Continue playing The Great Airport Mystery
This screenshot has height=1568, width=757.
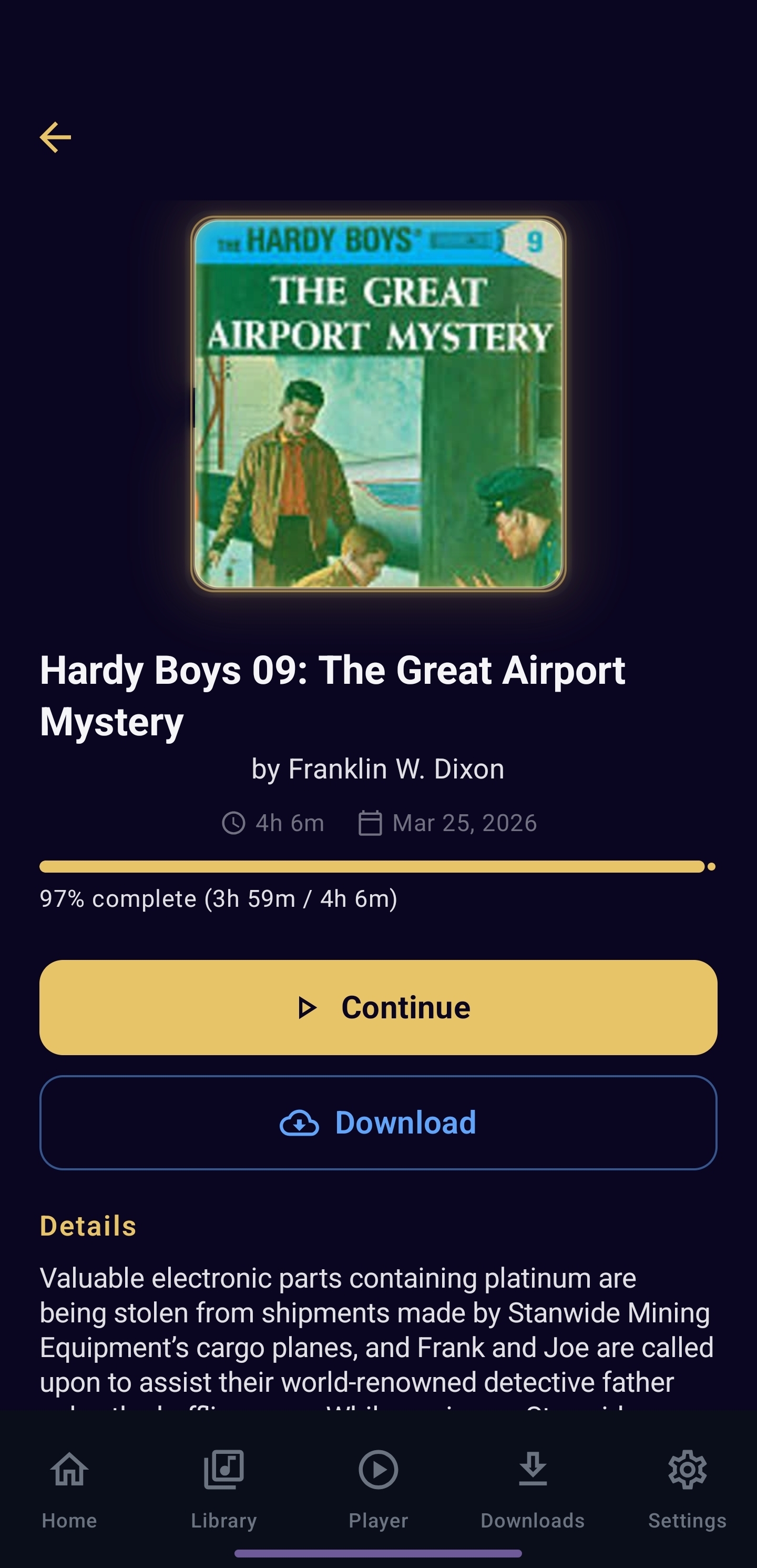coord(378,1007)
